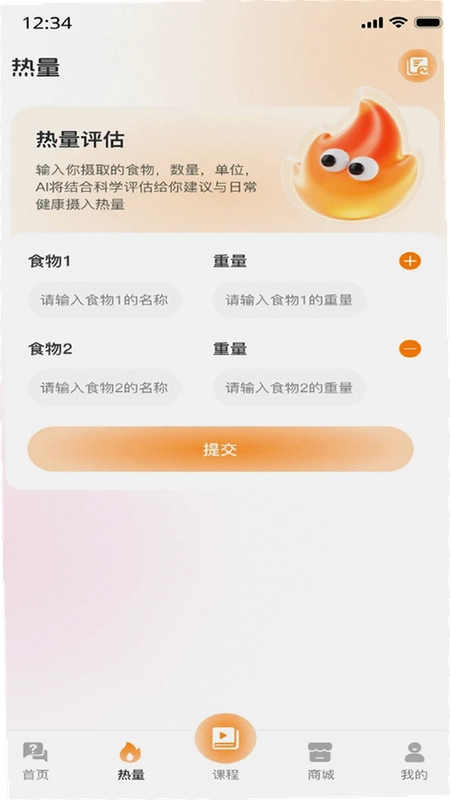Submit the form with 提交 button

pyautogui.click(x=220, y=449)
